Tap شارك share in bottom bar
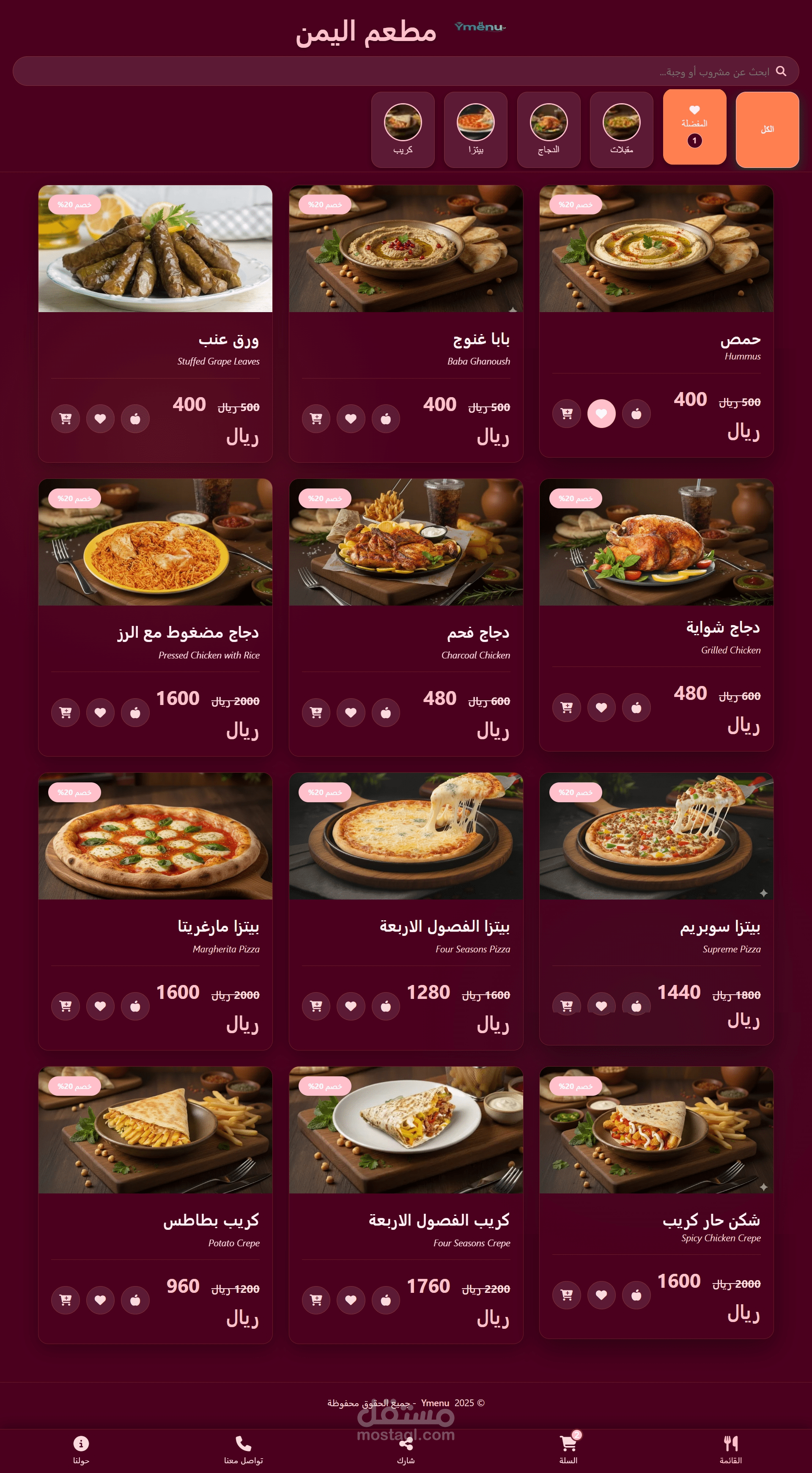Screen dimensions: 812x1473 pyautogui.click(x=406, y=1448)
